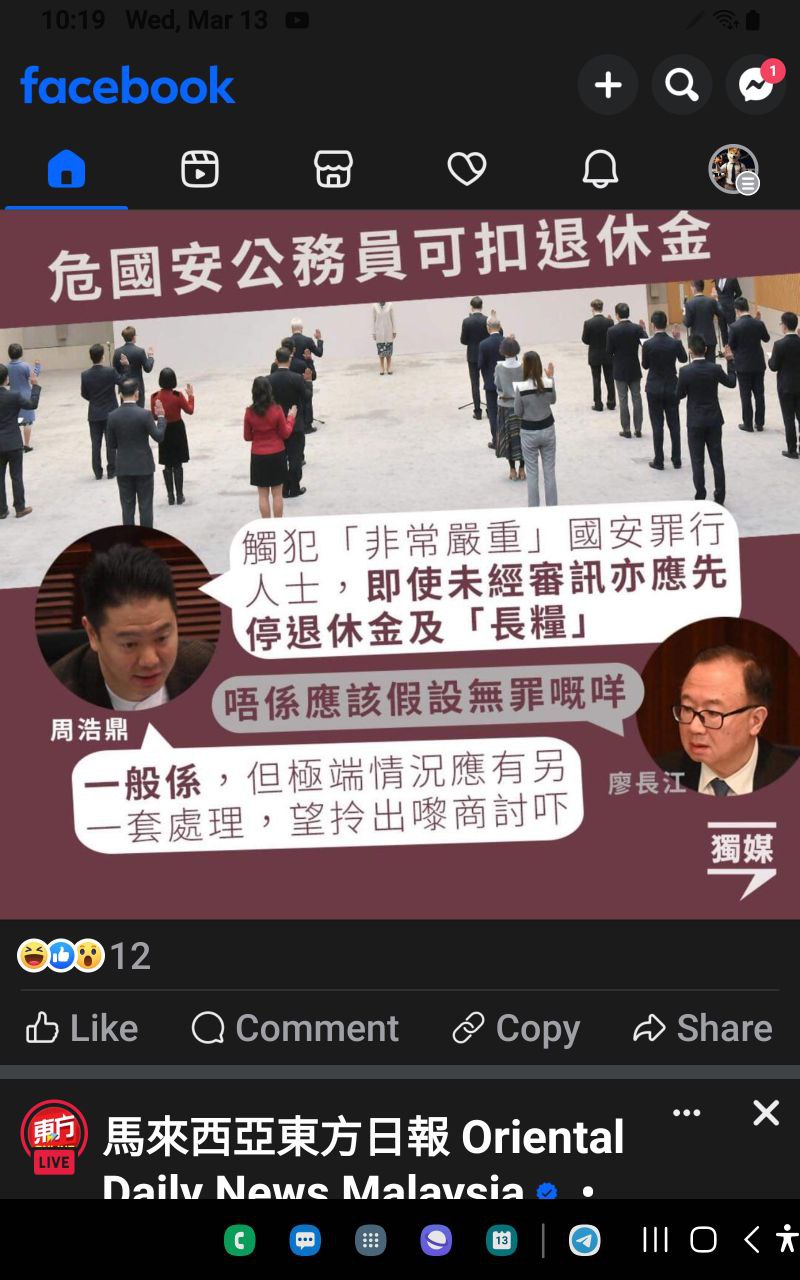Open Messenger chats
Screen dimensions: 800x1280
pyautogui.click(x=756, y=86)
